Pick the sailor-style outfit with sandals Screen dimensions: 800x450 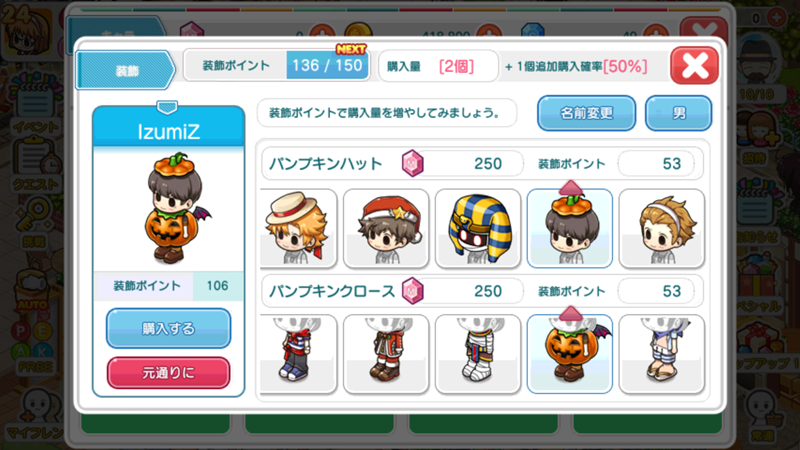(660, 353)
